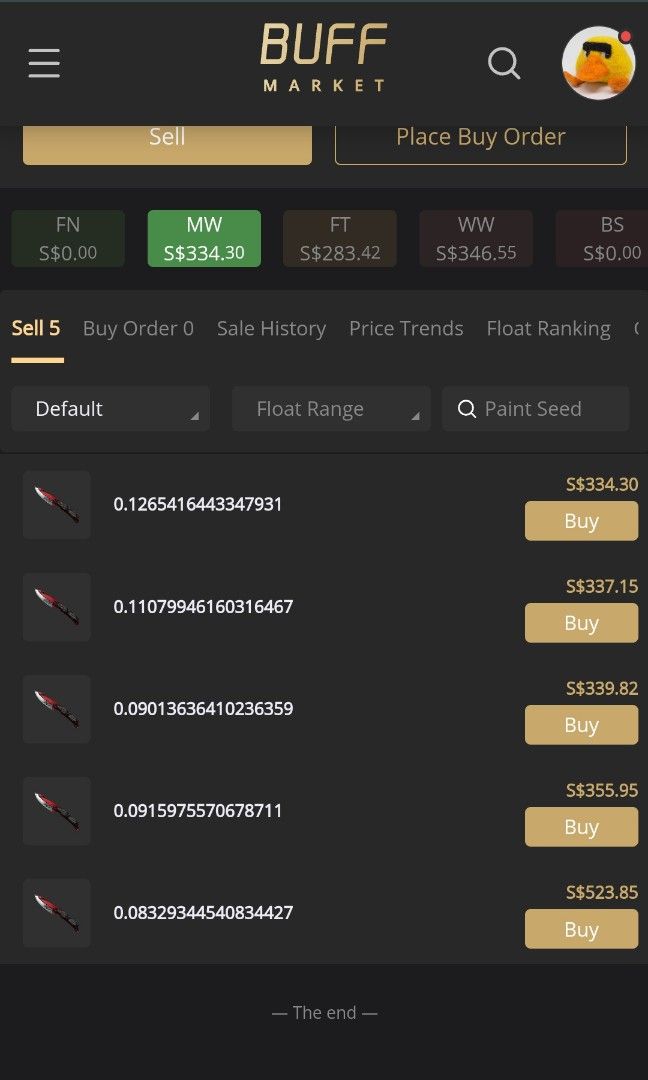This screenshot has height=1080, width=648.
Task: Switch to Sale History tab
Action: pyautogui.click(x=271, y=328)
